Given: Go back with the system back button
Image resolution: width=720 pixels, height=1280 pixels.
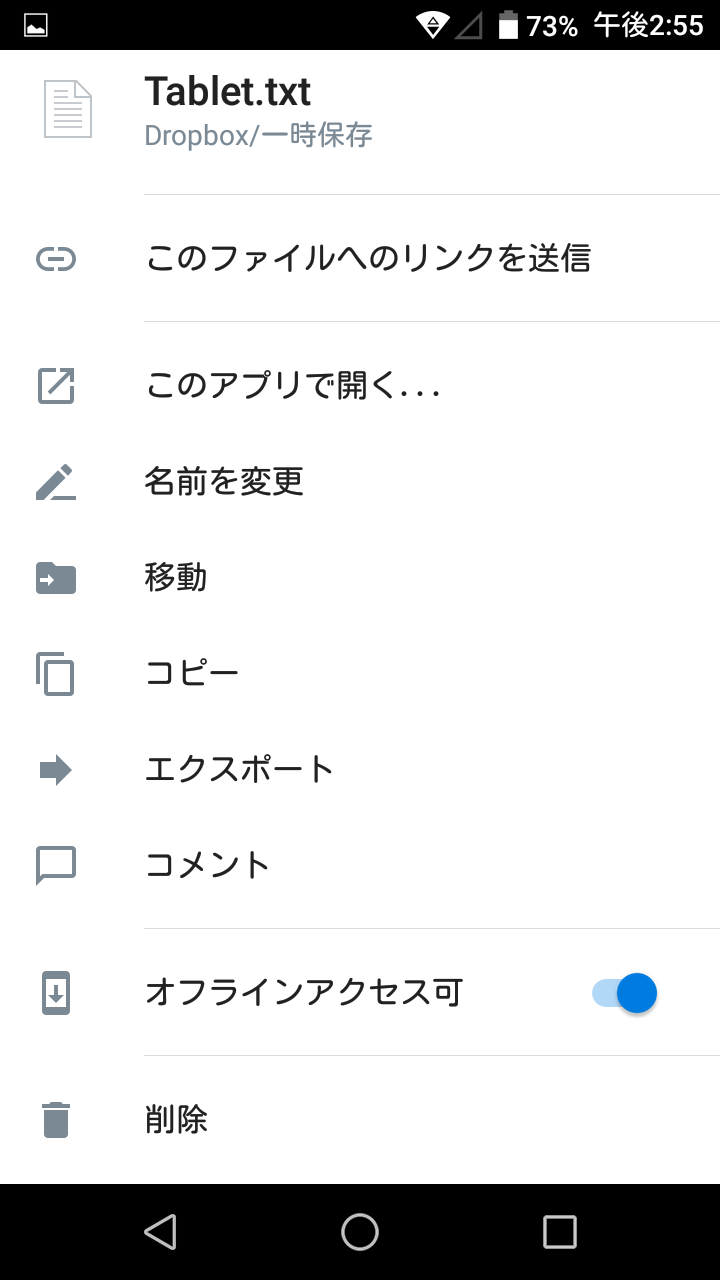Looking at the screenshot, I should coord(160,1232).
